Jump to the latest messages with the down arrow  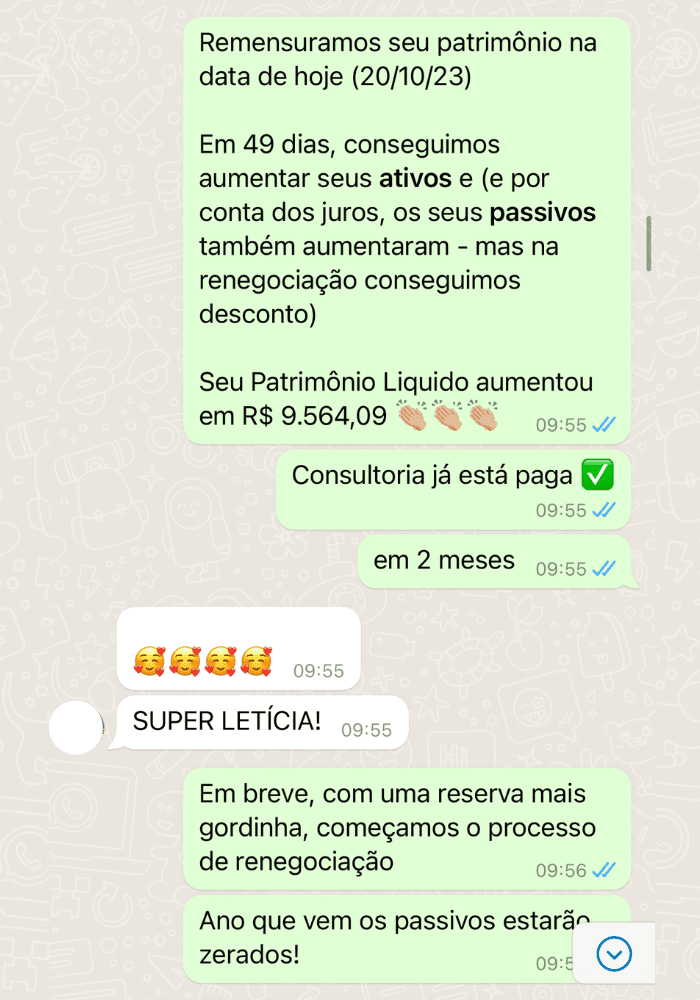tap(614, 954)
